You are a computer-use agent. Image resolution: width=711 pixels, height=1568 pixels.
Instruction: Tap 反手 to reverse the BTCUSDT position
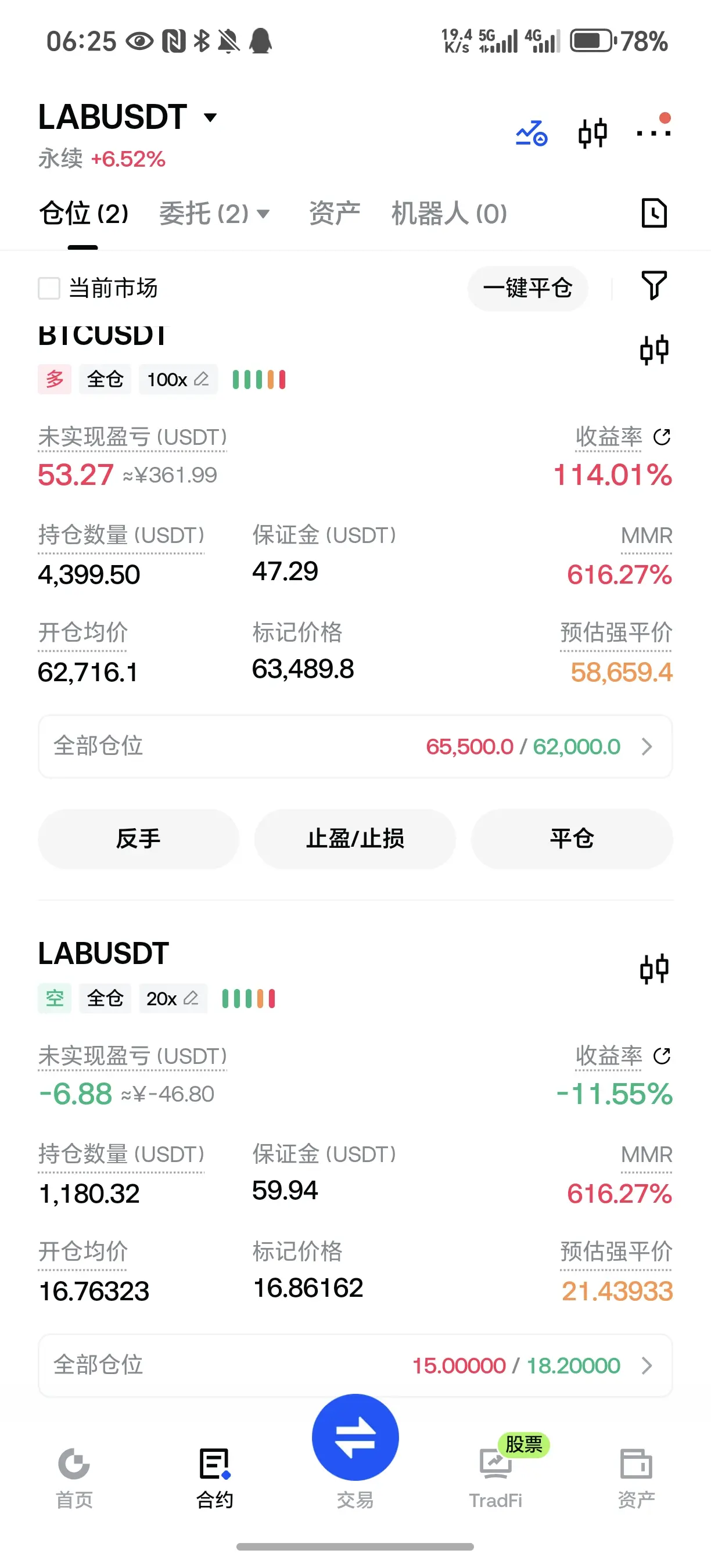tap(138, 839)
